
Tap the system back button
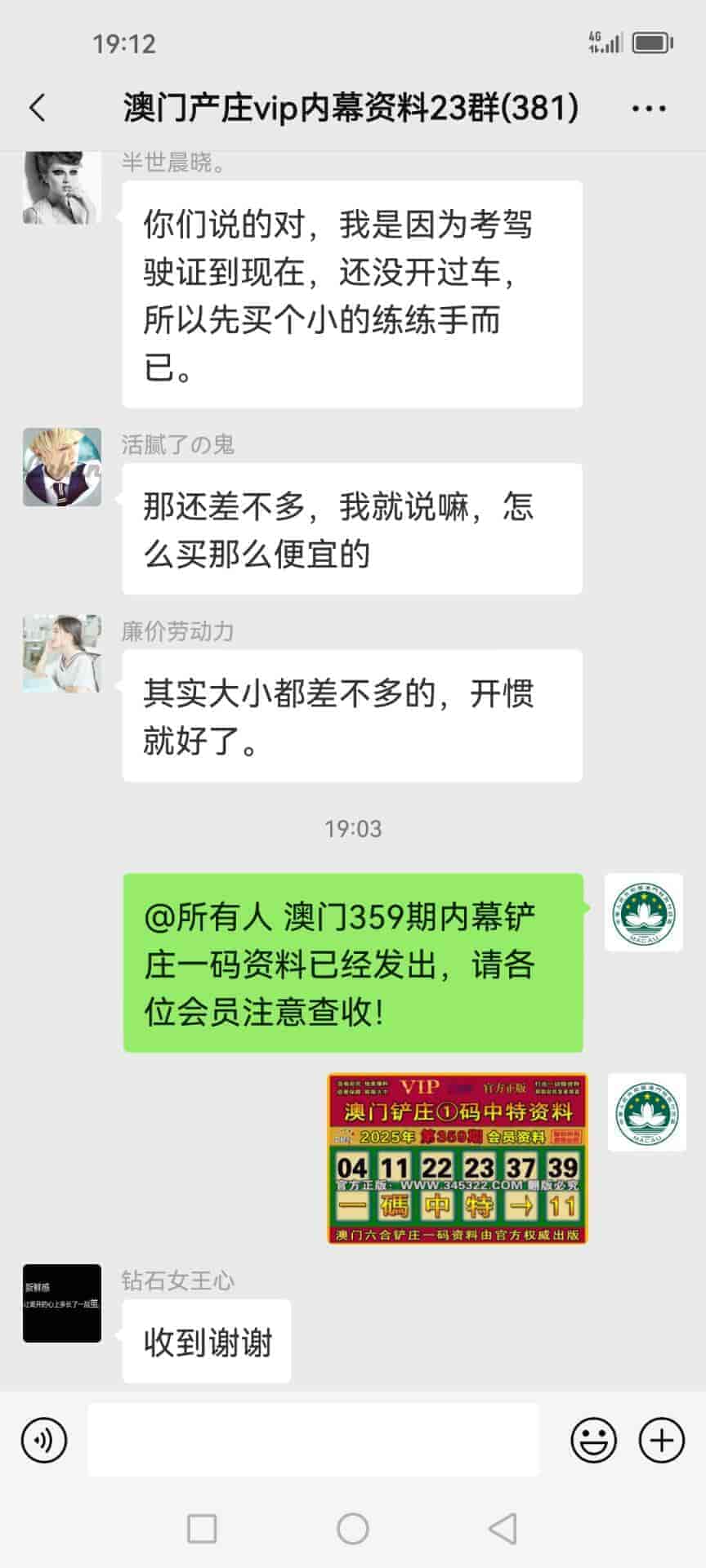coord(502,1528)
